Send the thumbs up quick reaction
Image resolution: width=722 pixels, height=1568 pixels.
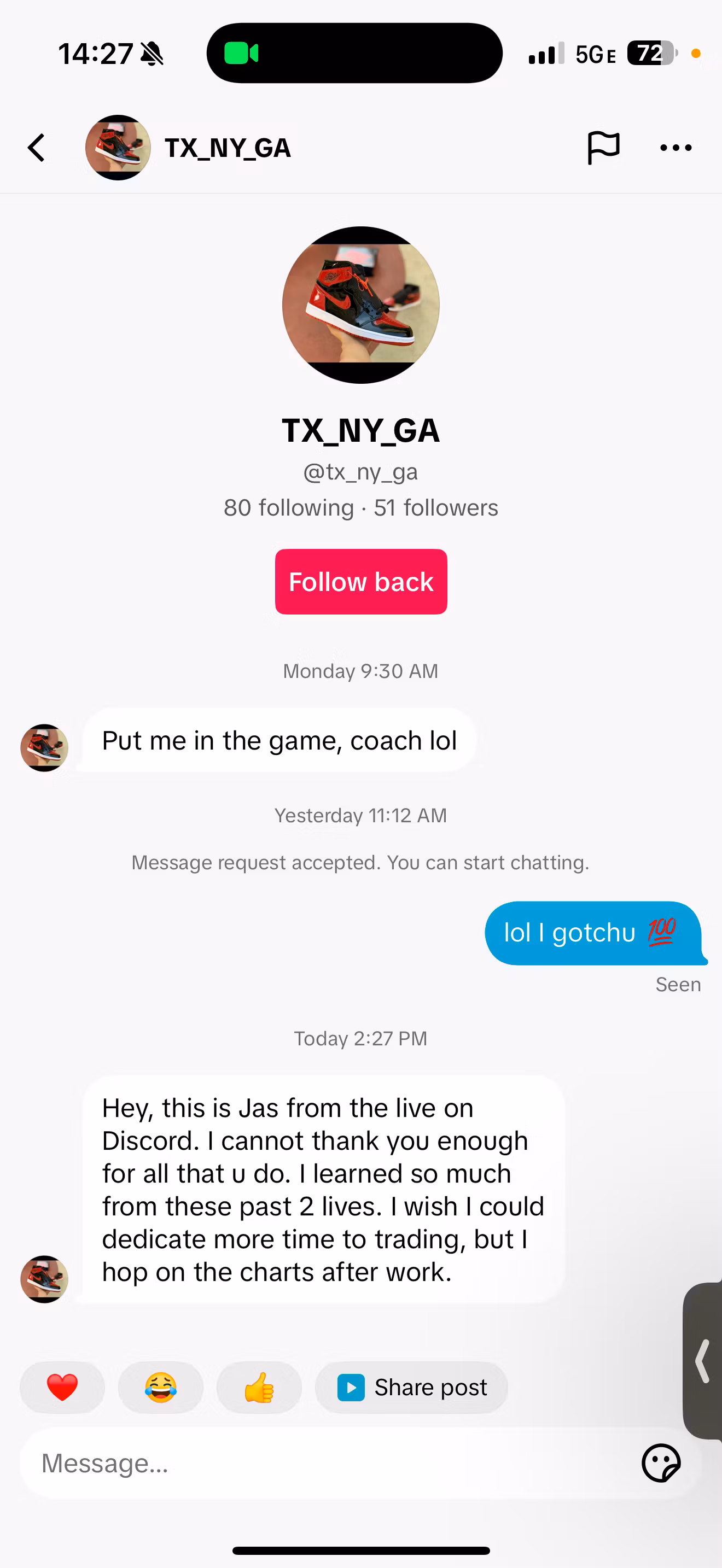(x=259, y=1388)
